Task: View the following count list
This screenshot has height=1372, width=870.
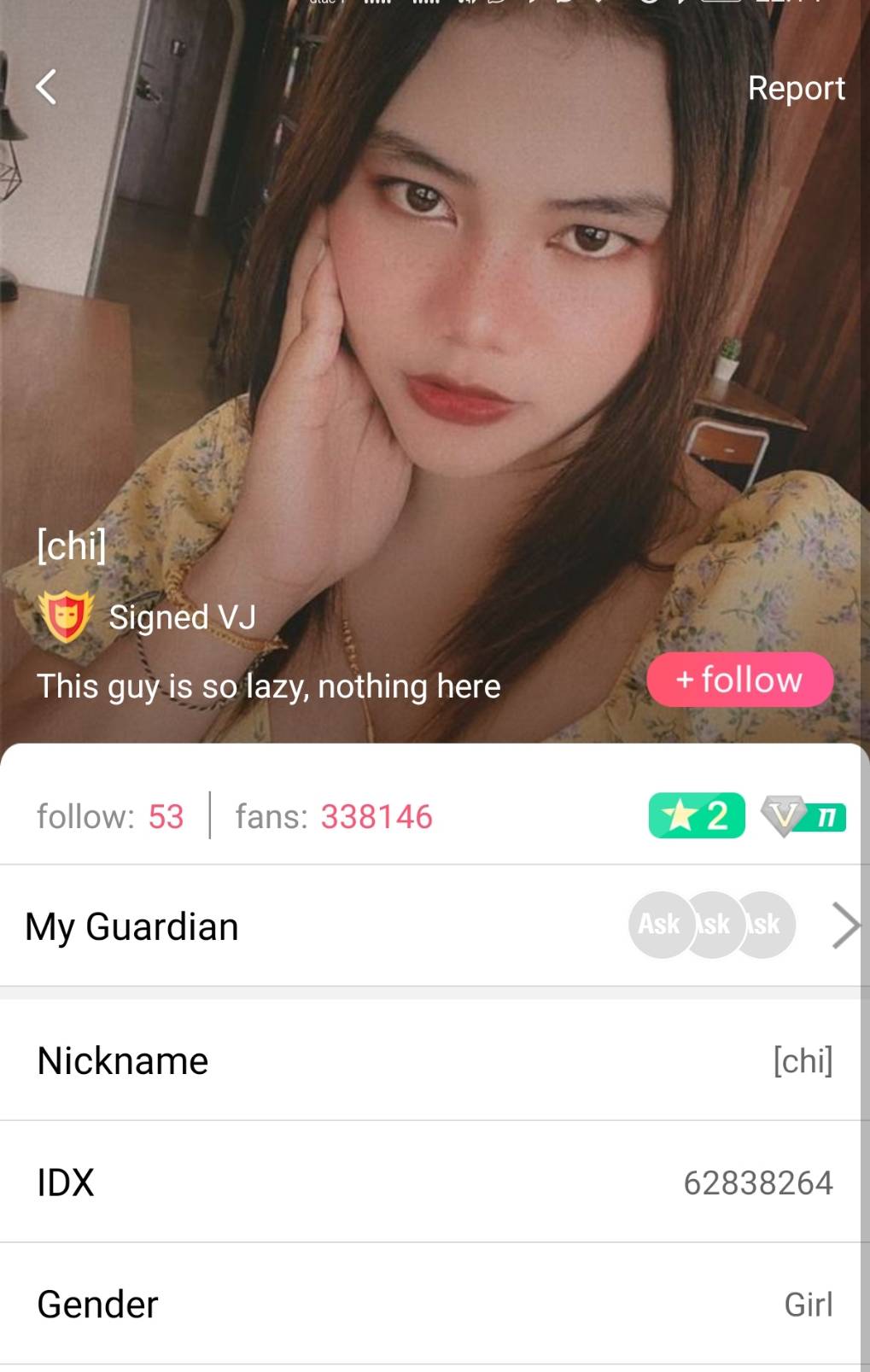Action: [x=110, y=816]
